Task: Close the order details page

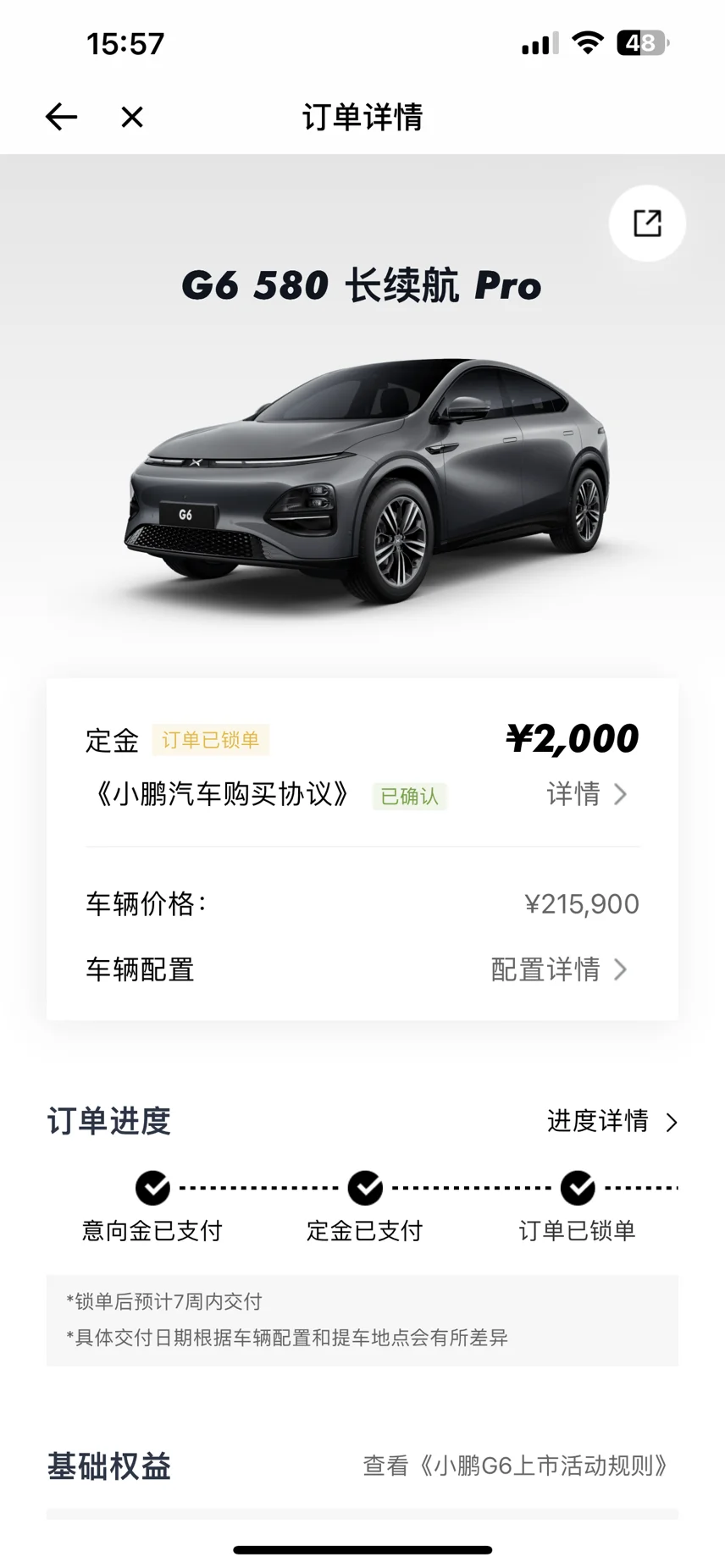Action: click(132, 117)
